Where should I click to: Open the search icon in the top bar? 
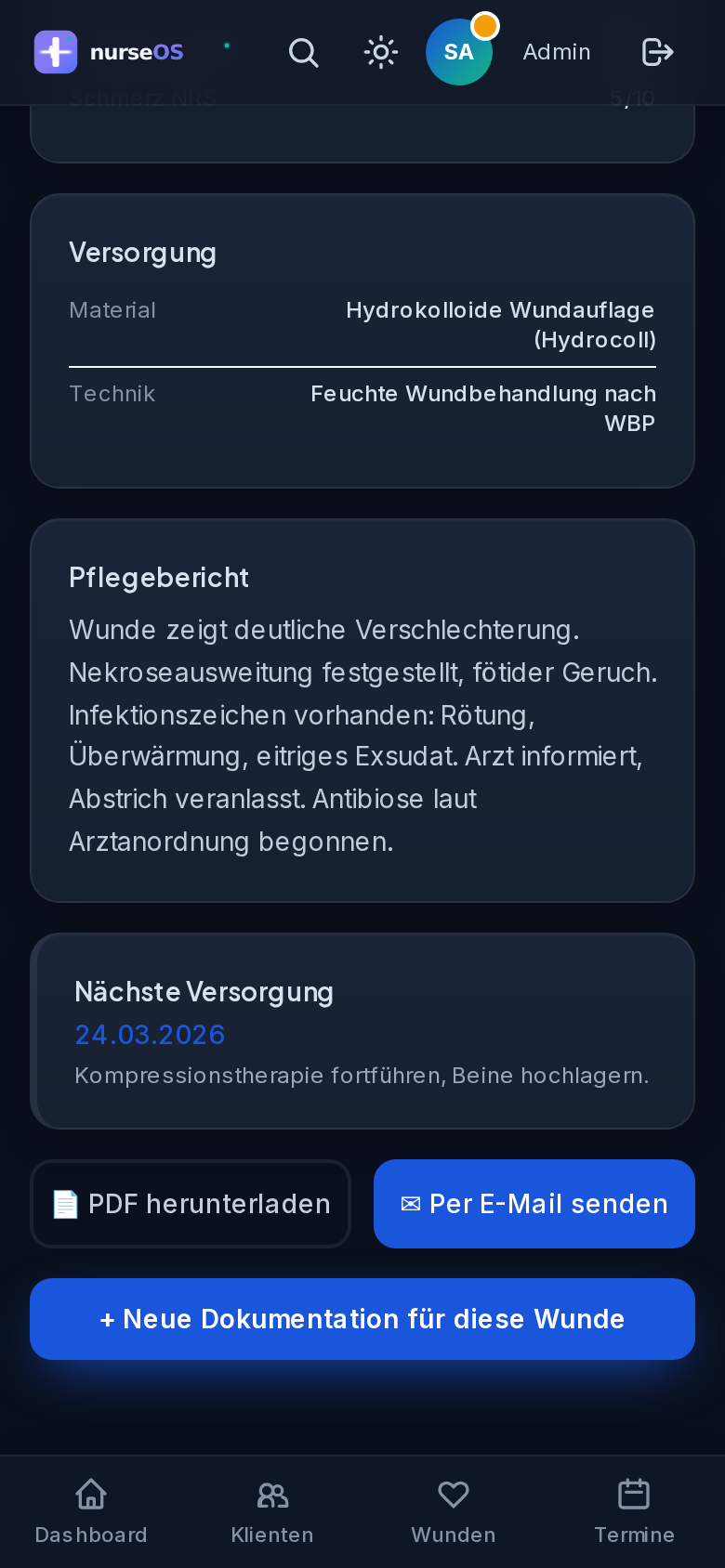[303, 52]
